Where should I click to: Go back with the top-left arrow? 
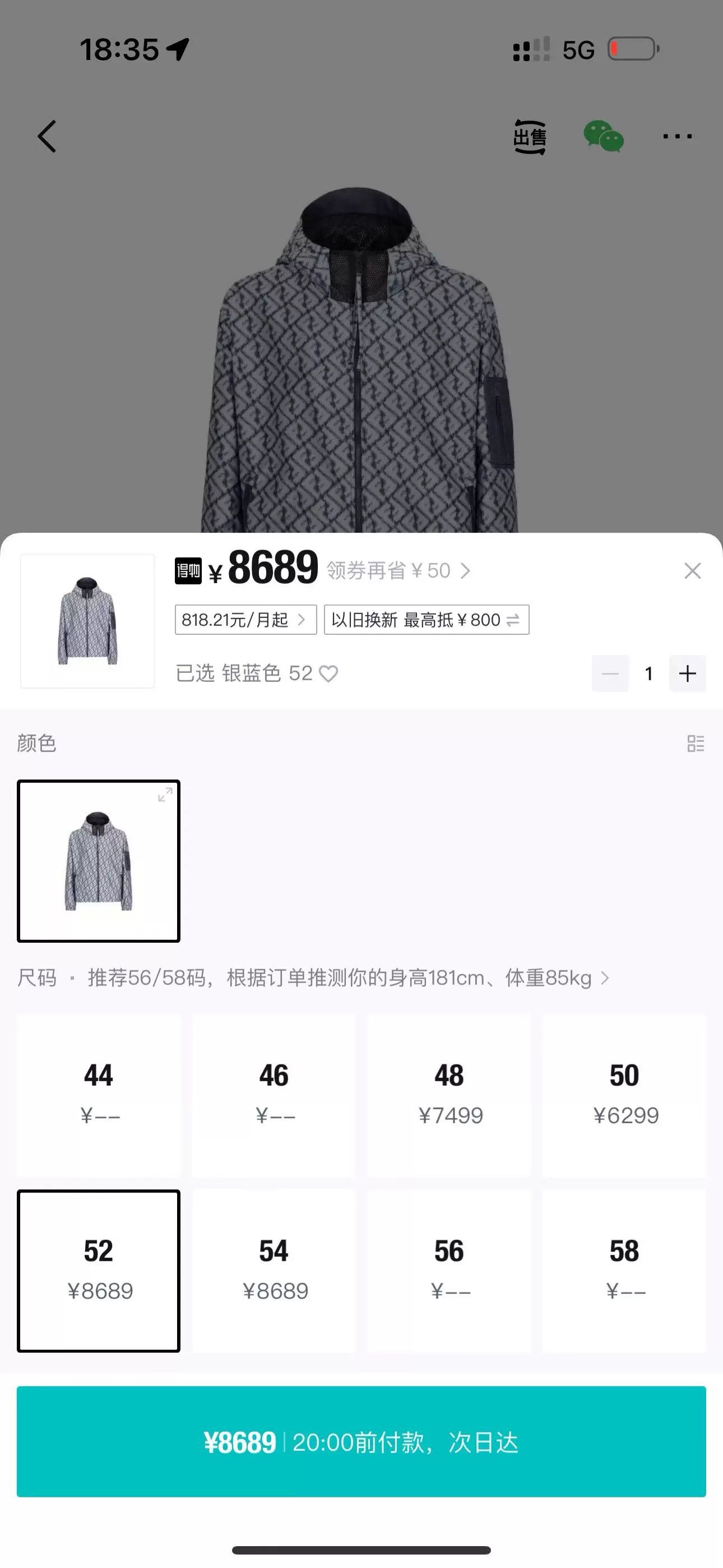pos(48,136)
